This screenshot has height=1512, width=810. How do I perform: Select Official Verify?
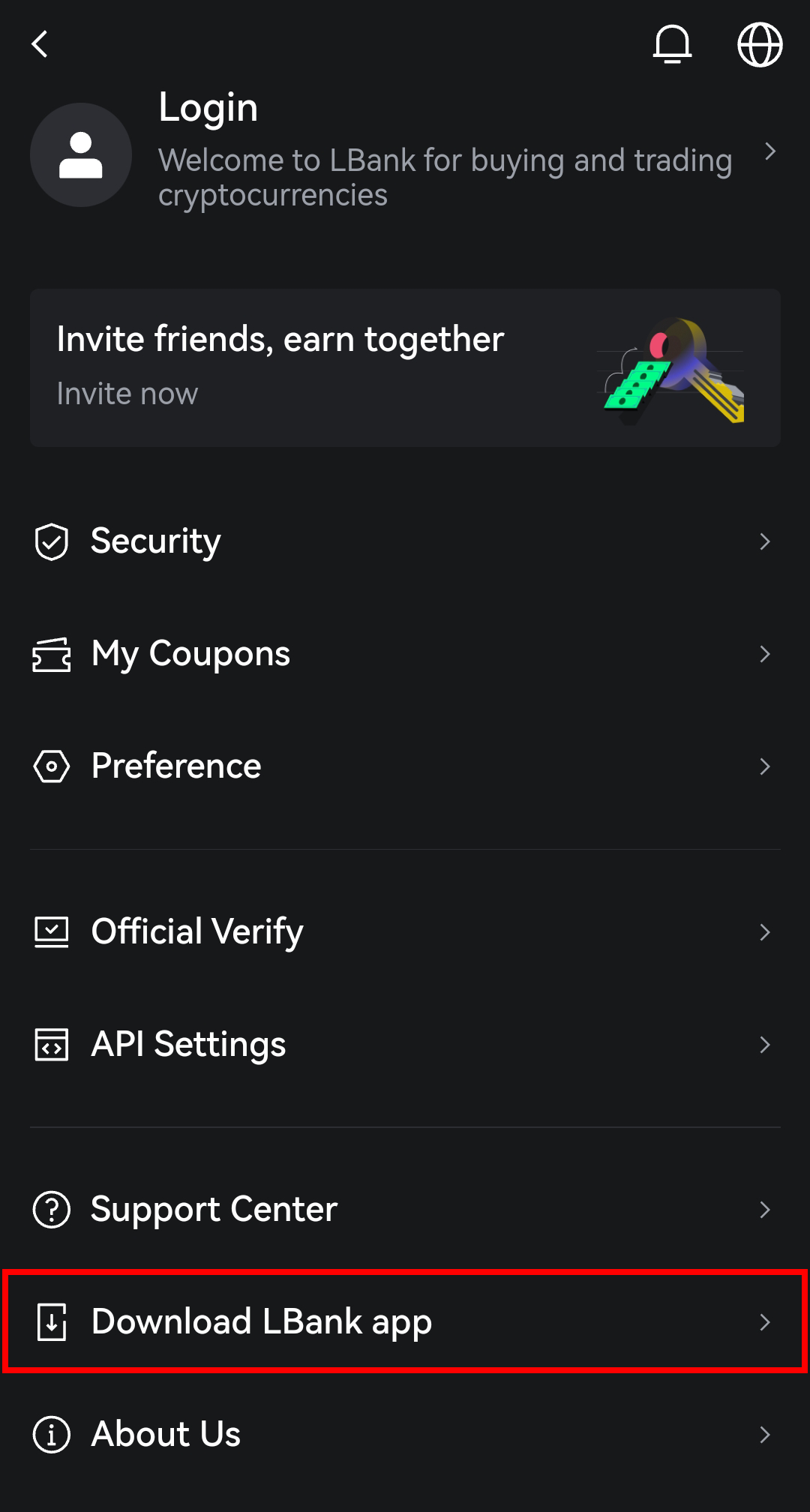point(405,932)
